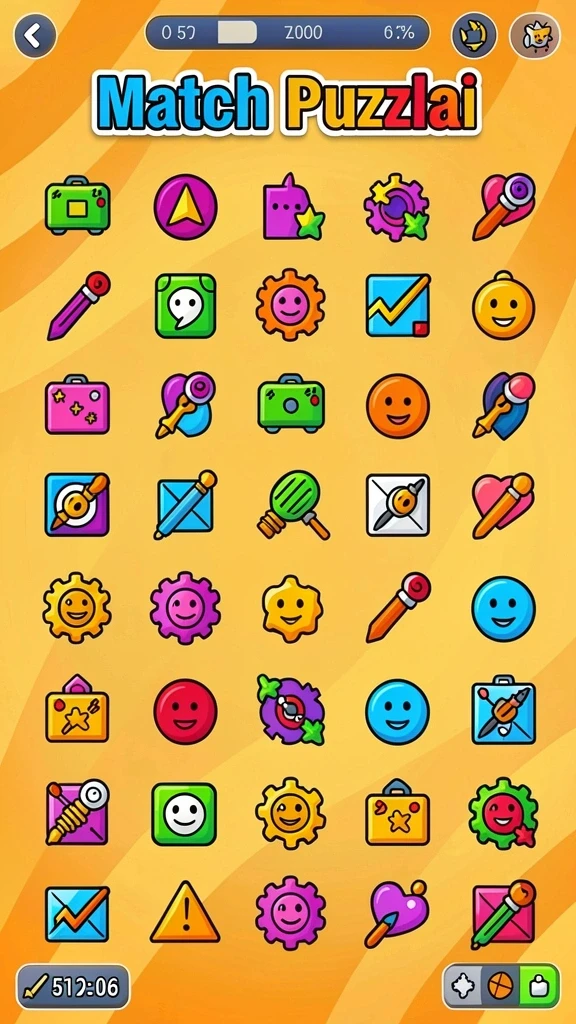Screen dimensions: 576x1024
Task: Tap the green square with white smiley
Action: click(x=184, y=814)
